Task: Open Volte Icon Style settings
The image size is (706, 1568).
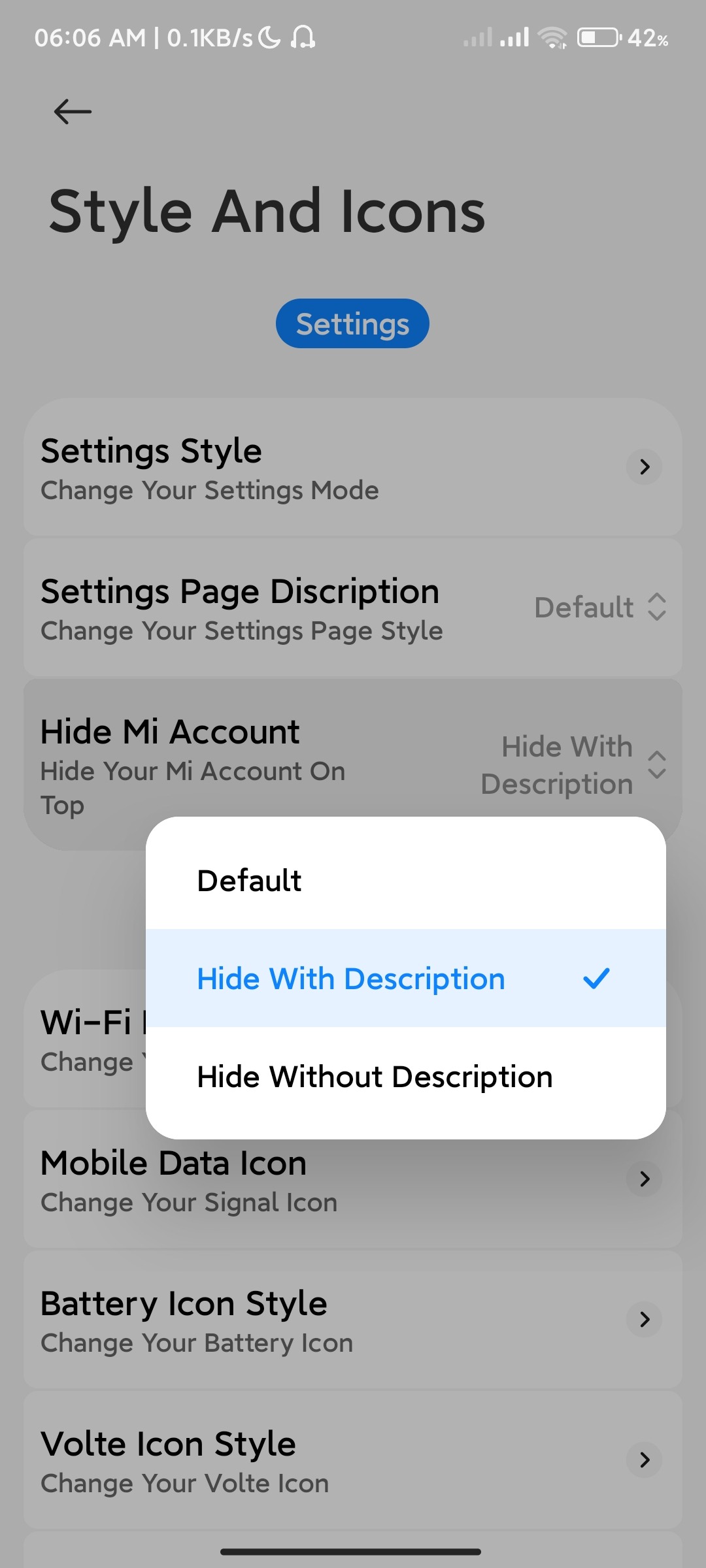Action: click(x=353, y=1460)
